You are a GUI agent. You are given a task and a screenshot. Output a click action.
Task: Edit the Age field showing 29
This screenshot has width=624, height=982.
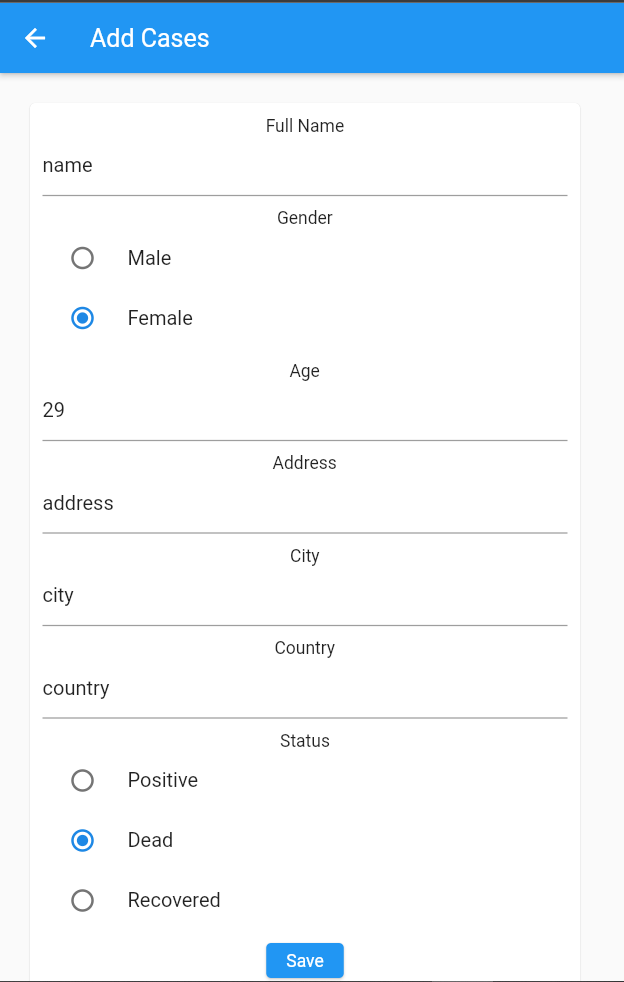(x=304, y=410)
